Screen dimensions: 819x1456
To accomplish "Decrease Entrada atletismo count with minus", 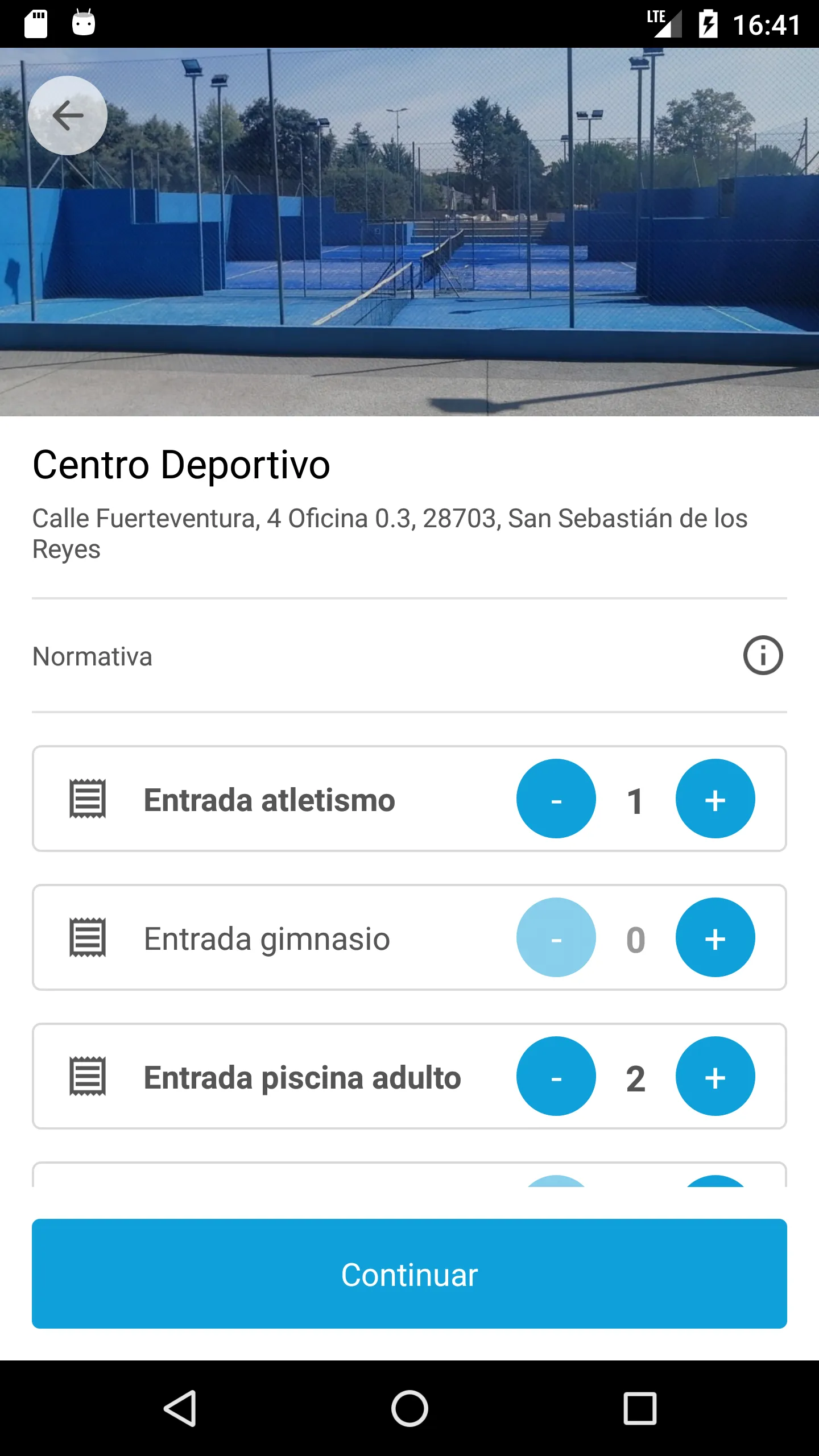I will coord(556,798).
